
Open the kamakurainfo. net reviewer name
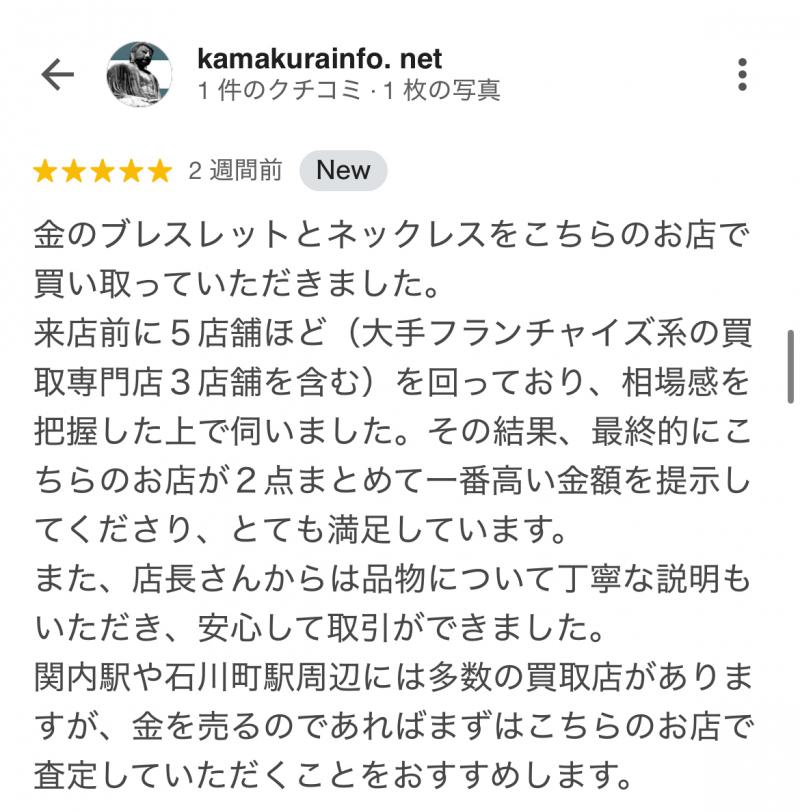pyautogui.click(x=320, y=58)
